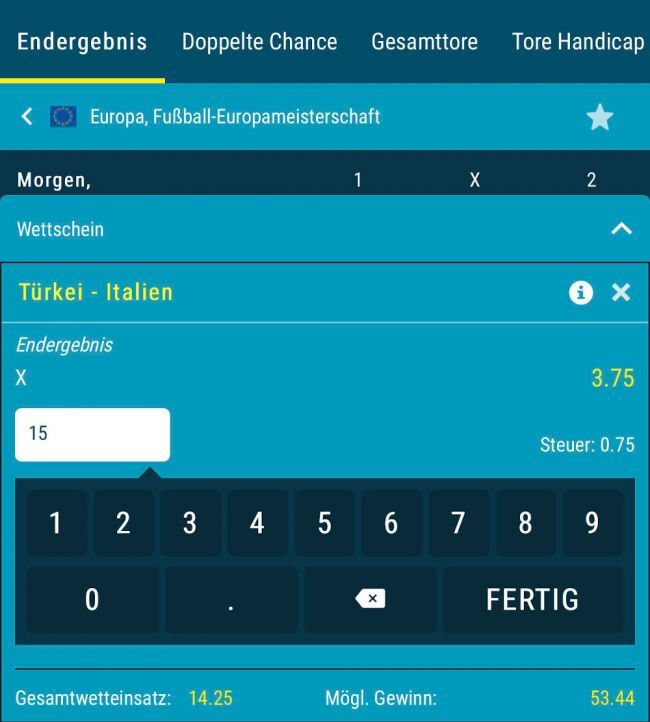Screen dimensions: 650x722
Task: Open the Gesamttore tab
Action: (424, 42)
